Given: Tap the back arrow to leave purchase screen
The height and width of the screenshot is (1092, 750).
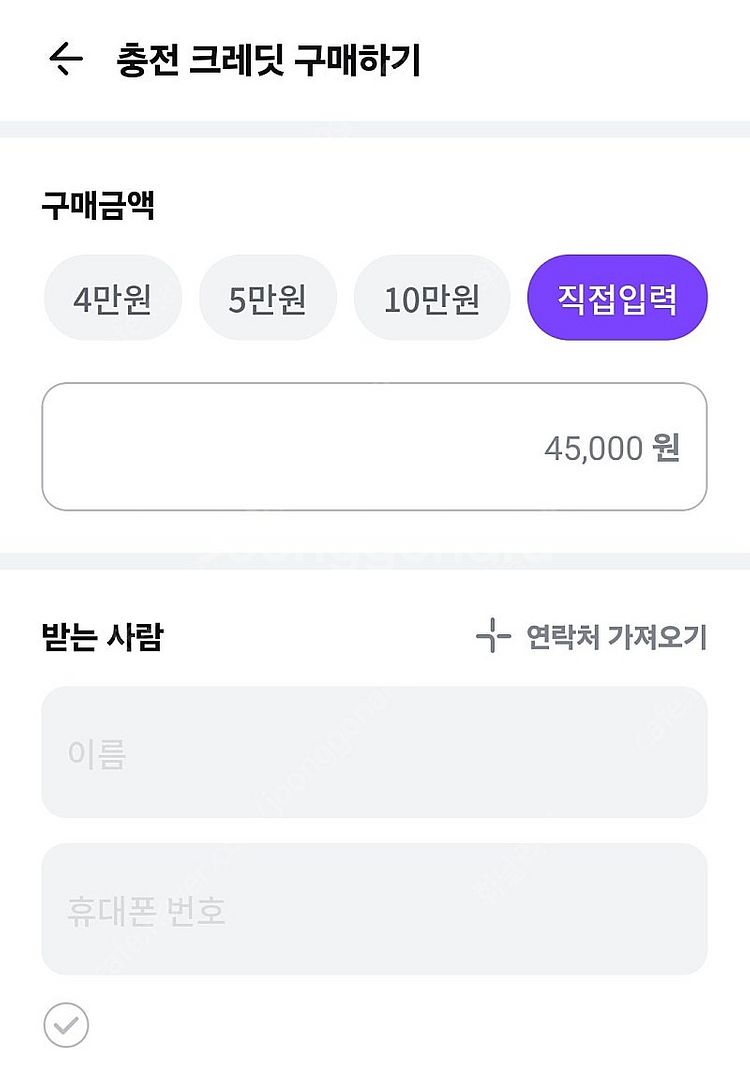Looking at the screenshot, I should click(x=65, y=57).
